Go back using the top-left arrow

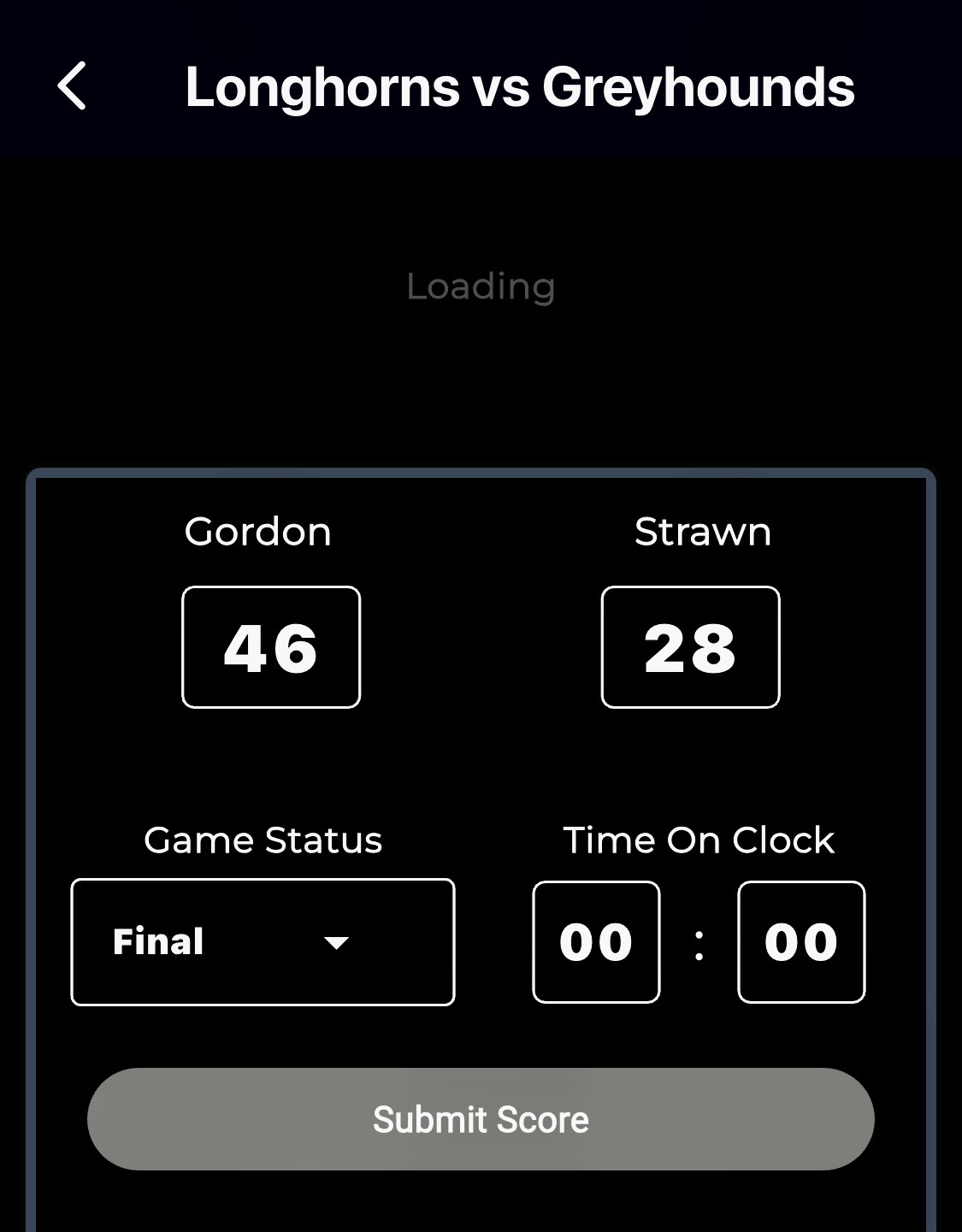[x=72, y=86]
